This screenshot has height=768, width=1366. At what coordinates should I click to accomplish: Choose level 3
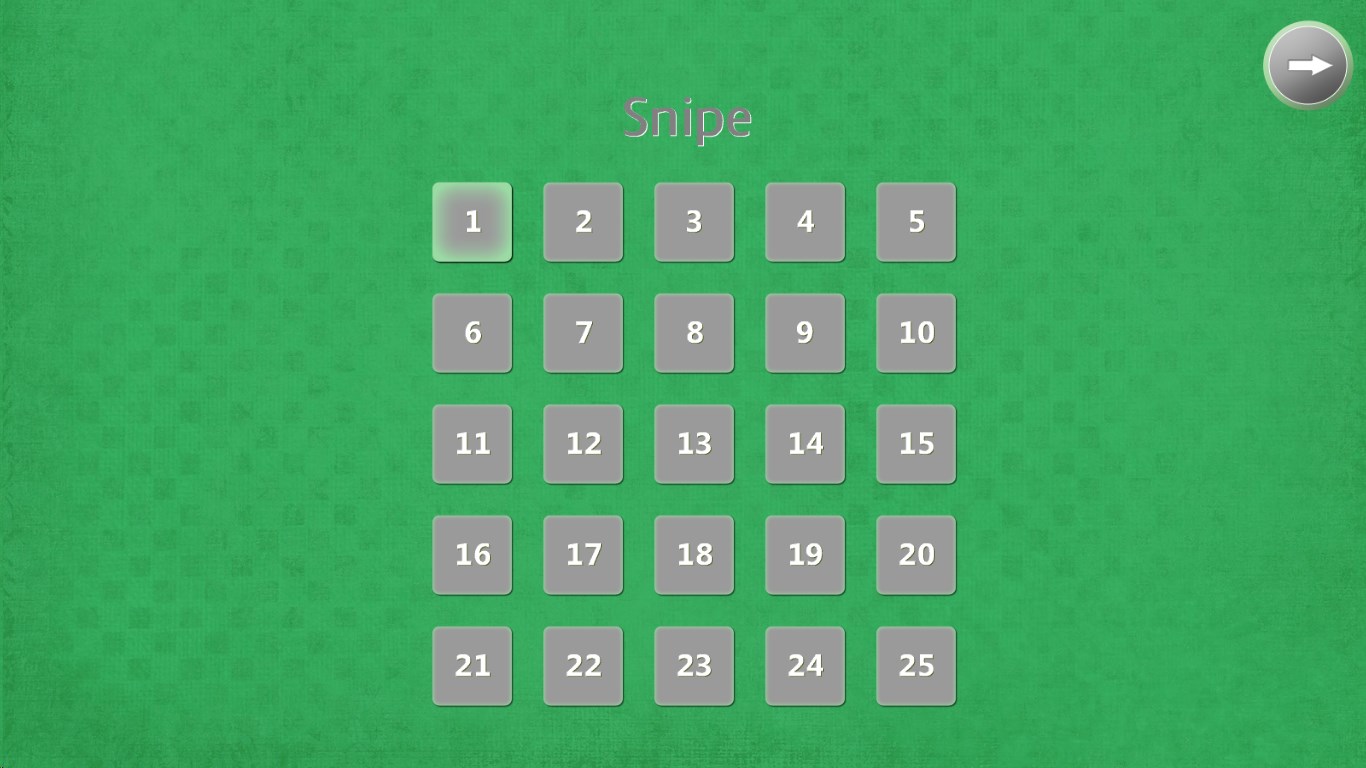tap(694, 222)
